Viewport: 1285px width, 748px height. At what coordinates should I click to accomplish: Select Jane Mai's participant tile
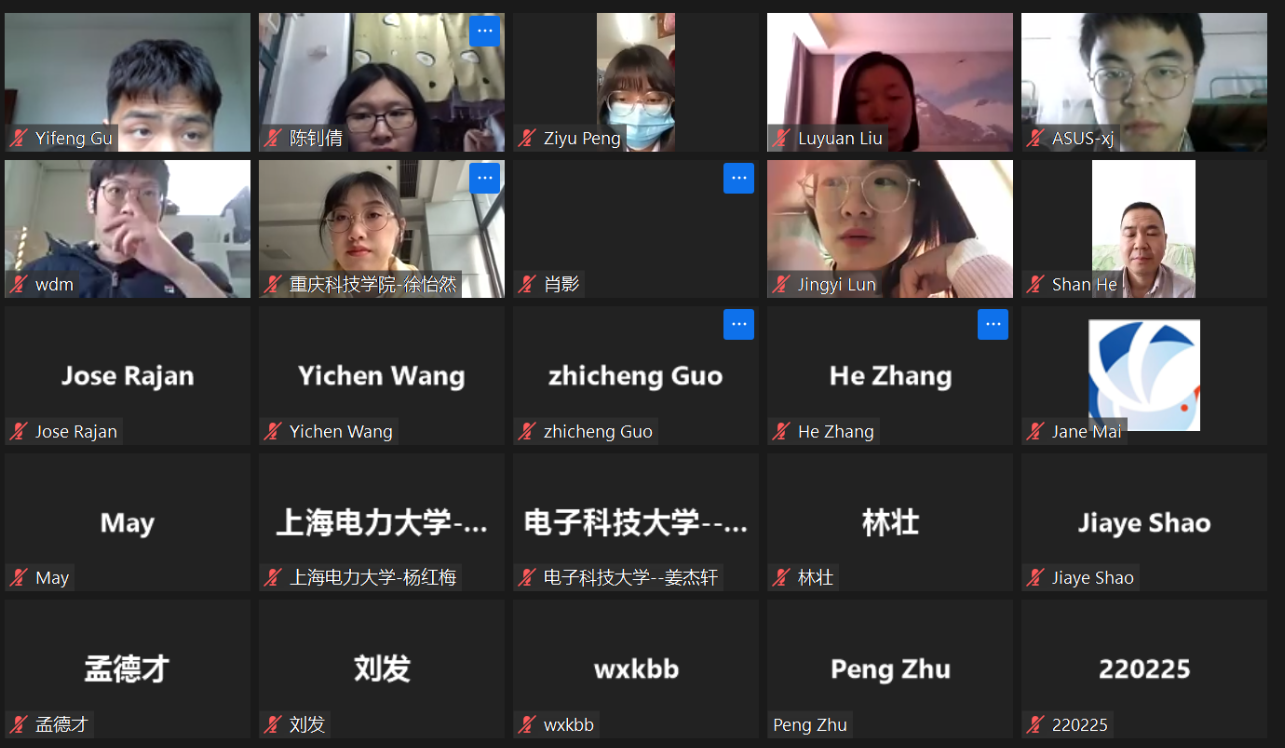point(1144,375)
